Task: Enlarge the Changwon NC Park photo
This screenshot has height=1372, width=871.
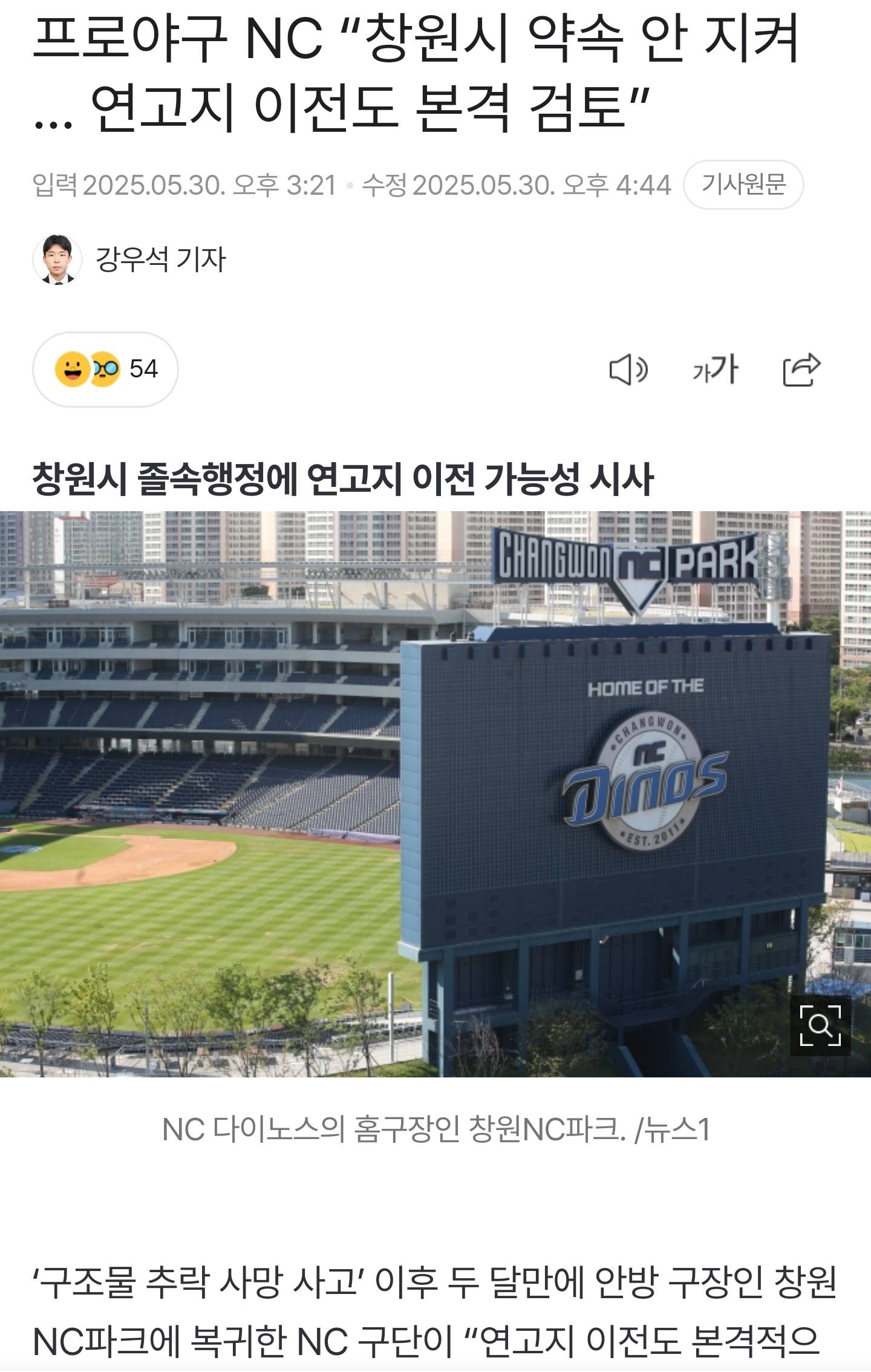Action: [820, 1025]
